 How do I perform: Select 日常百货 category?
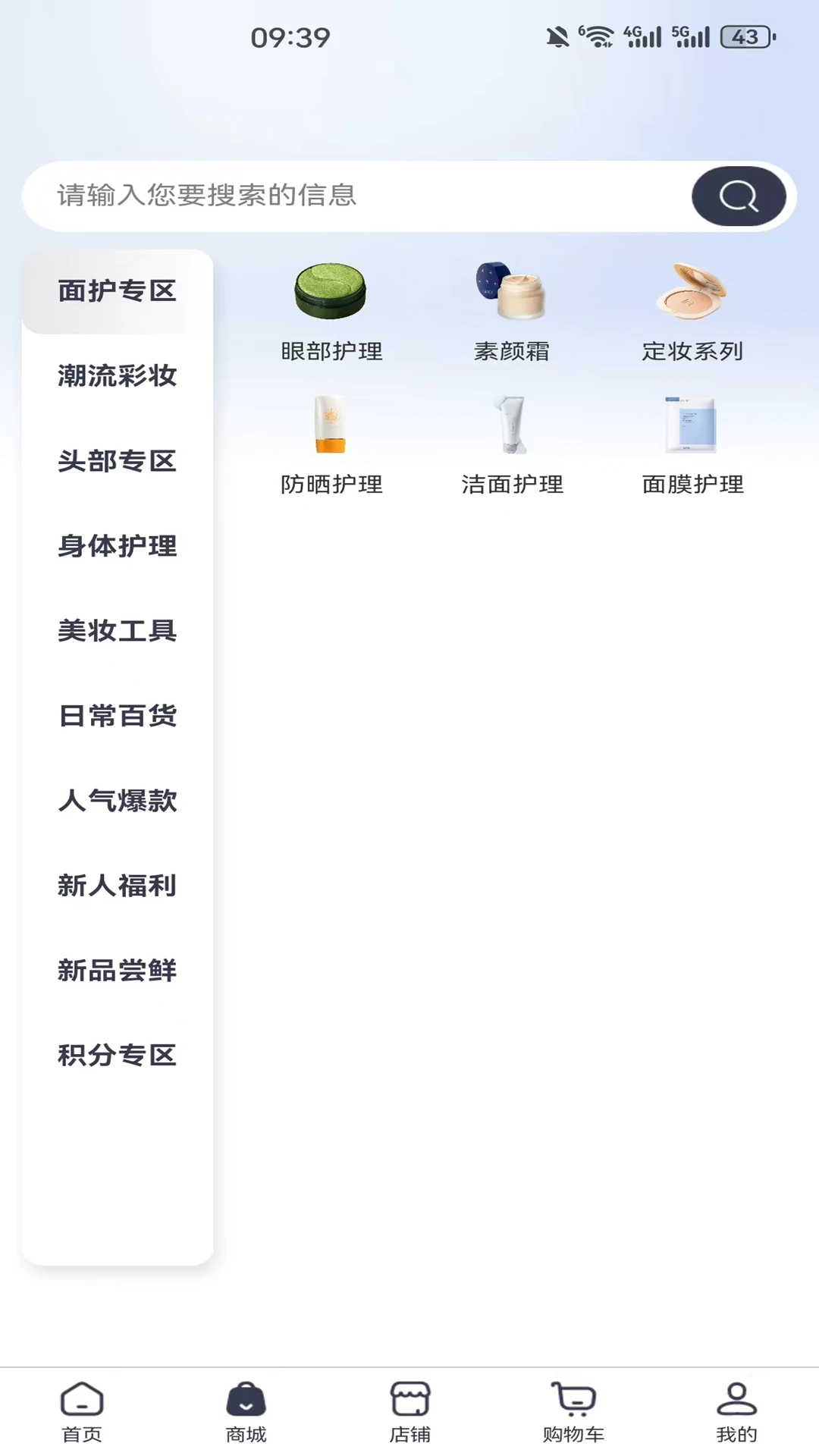pos(118,716)
